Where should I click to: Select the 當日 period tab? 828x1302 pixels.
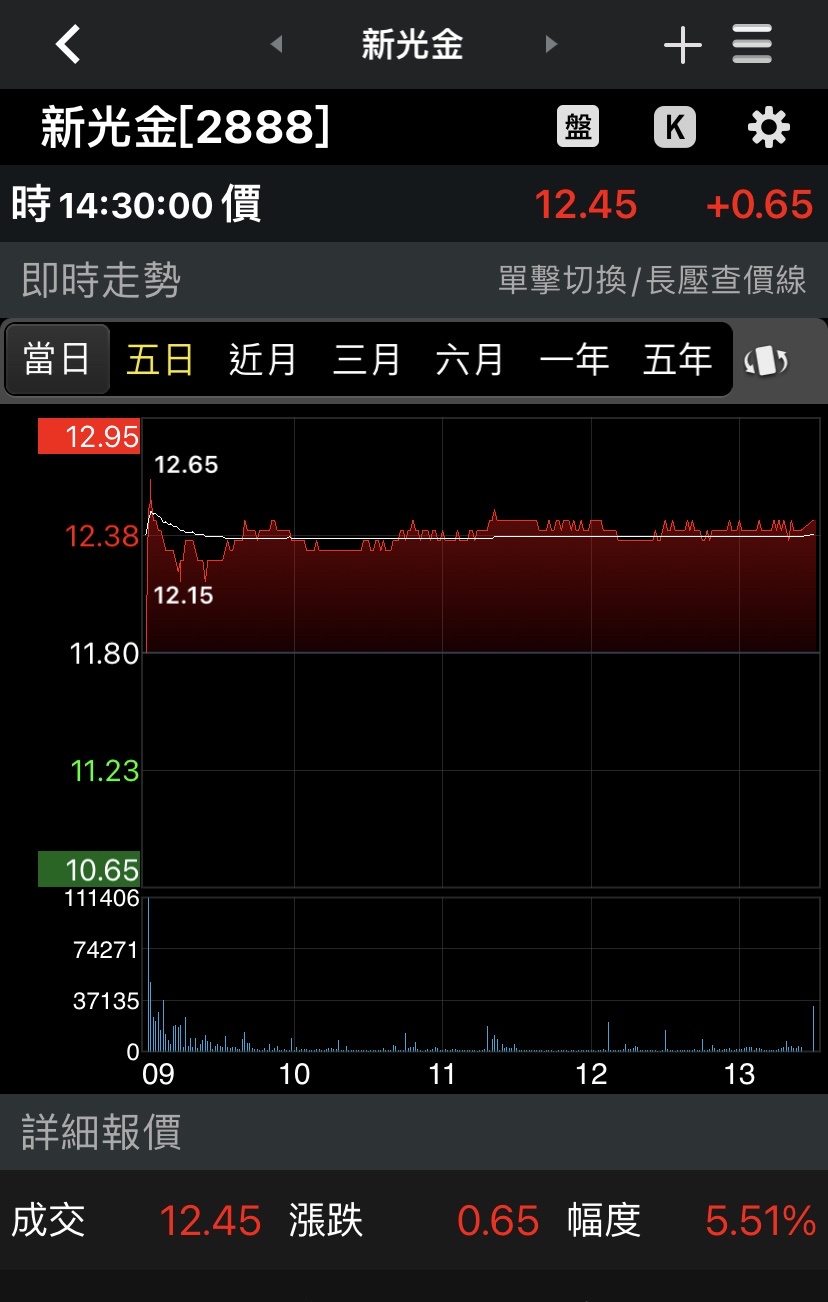[x=57, y=359]
